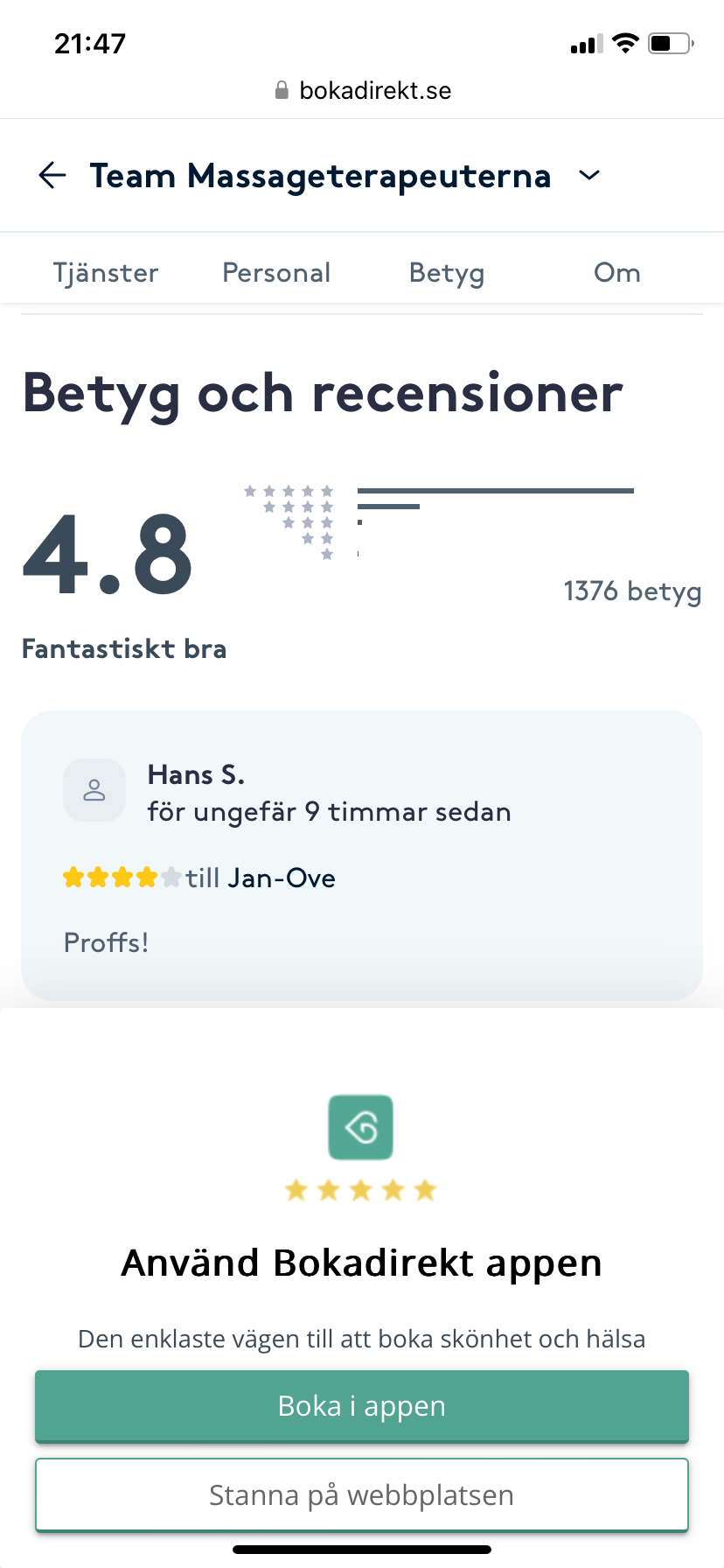Open the Om tab
Screen dimensions: 724x1568
[617, 272]
